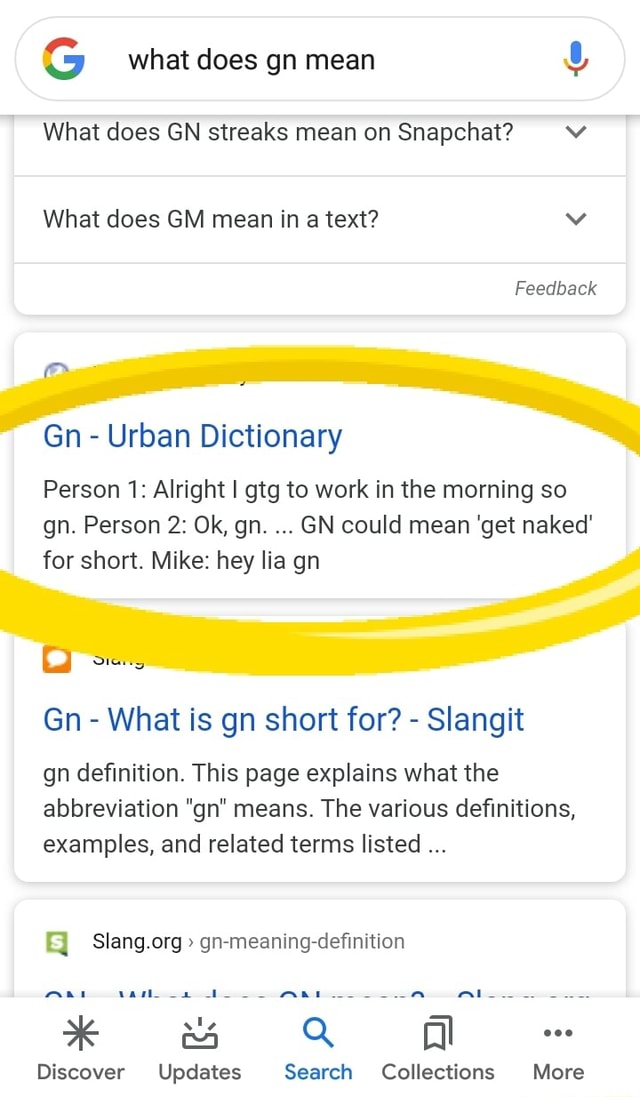Start a voice search with the microphone
The height and width of the screenshot is (1097, 640).
[x=576, y=59]
